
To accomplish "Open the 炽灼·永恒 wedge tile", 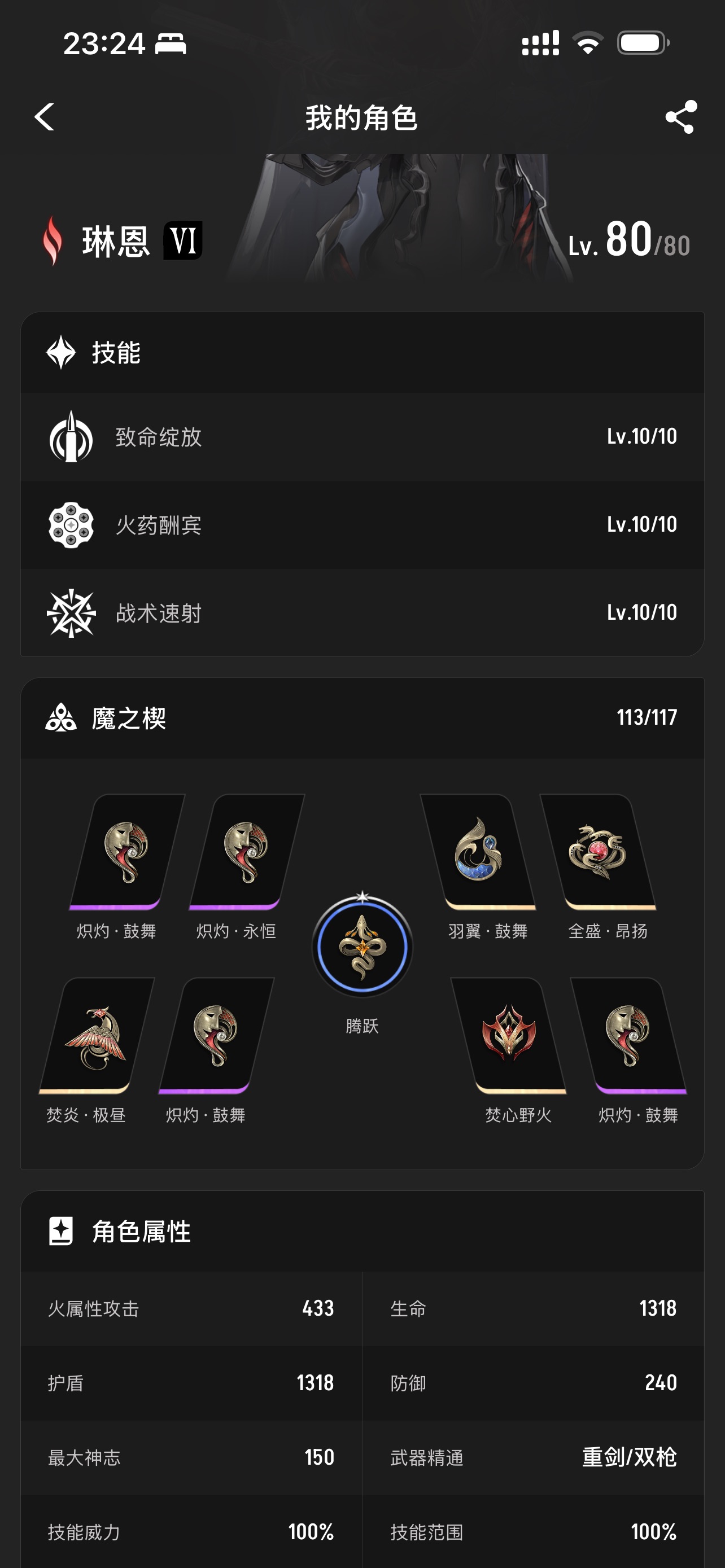I will coord(246,852).
